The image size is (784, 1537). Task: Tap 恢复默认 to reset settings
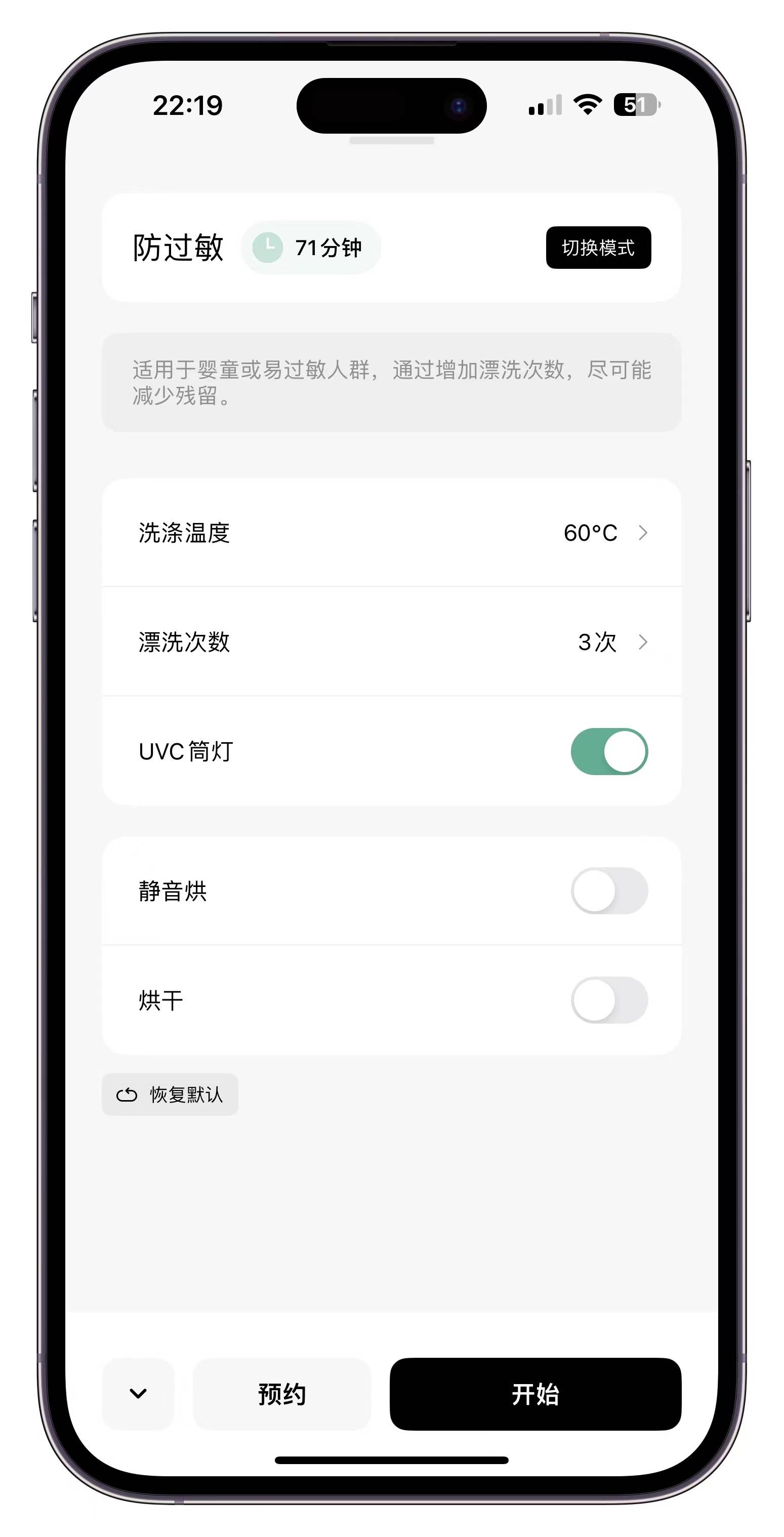pos(170,1095)
